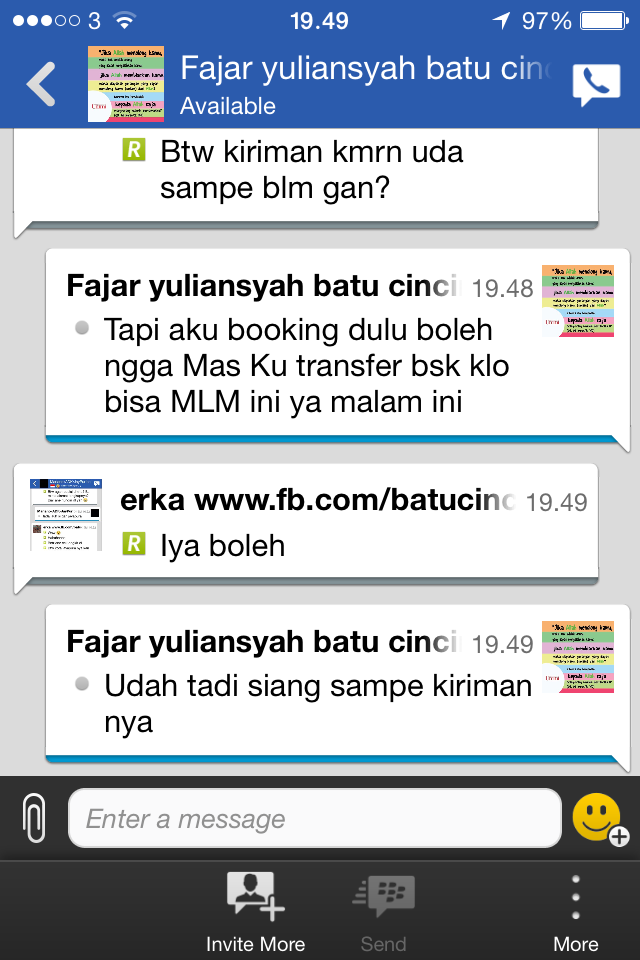Open the More options menu

(x=576, y=910)
